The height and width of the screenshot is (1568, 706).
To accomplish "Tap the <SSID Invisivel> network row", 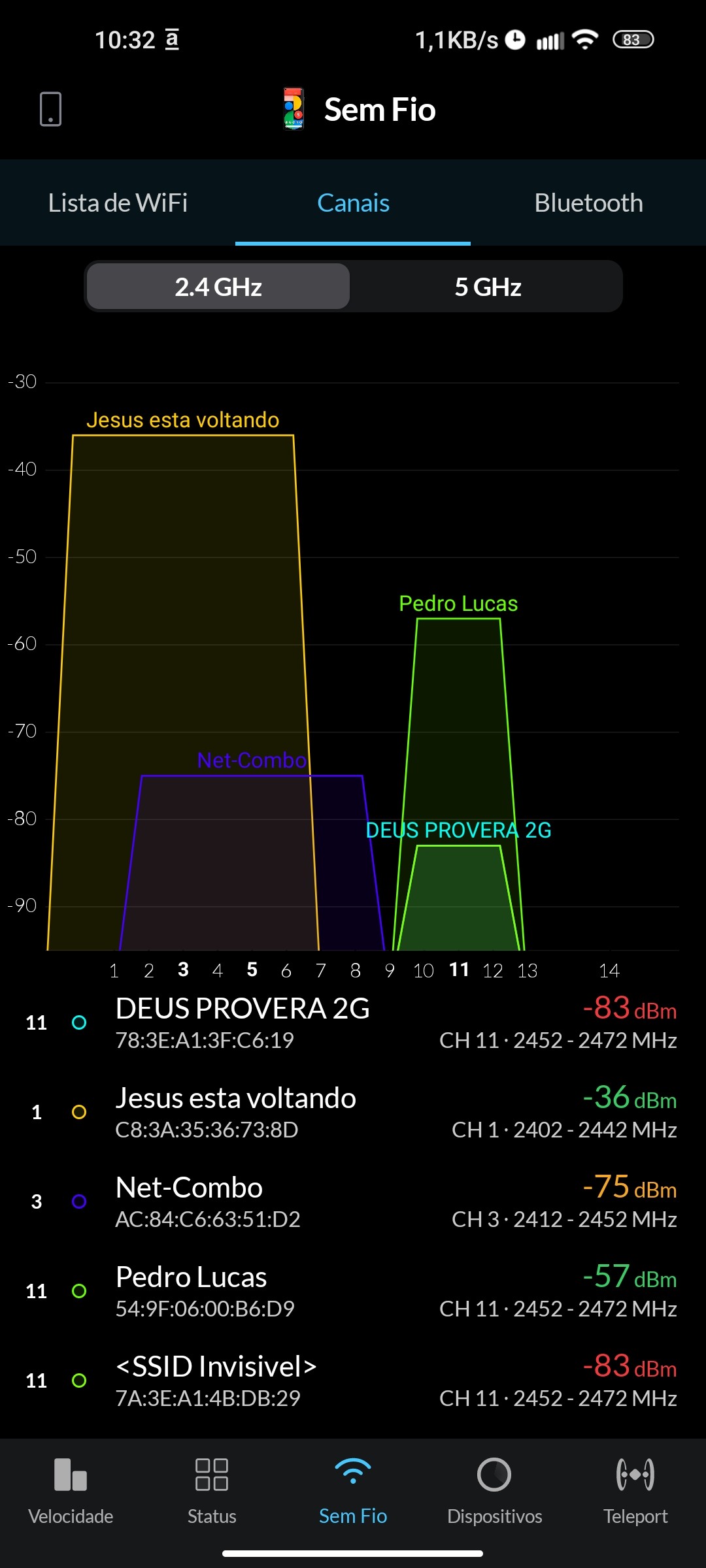I will click(x=353, y=1381).
